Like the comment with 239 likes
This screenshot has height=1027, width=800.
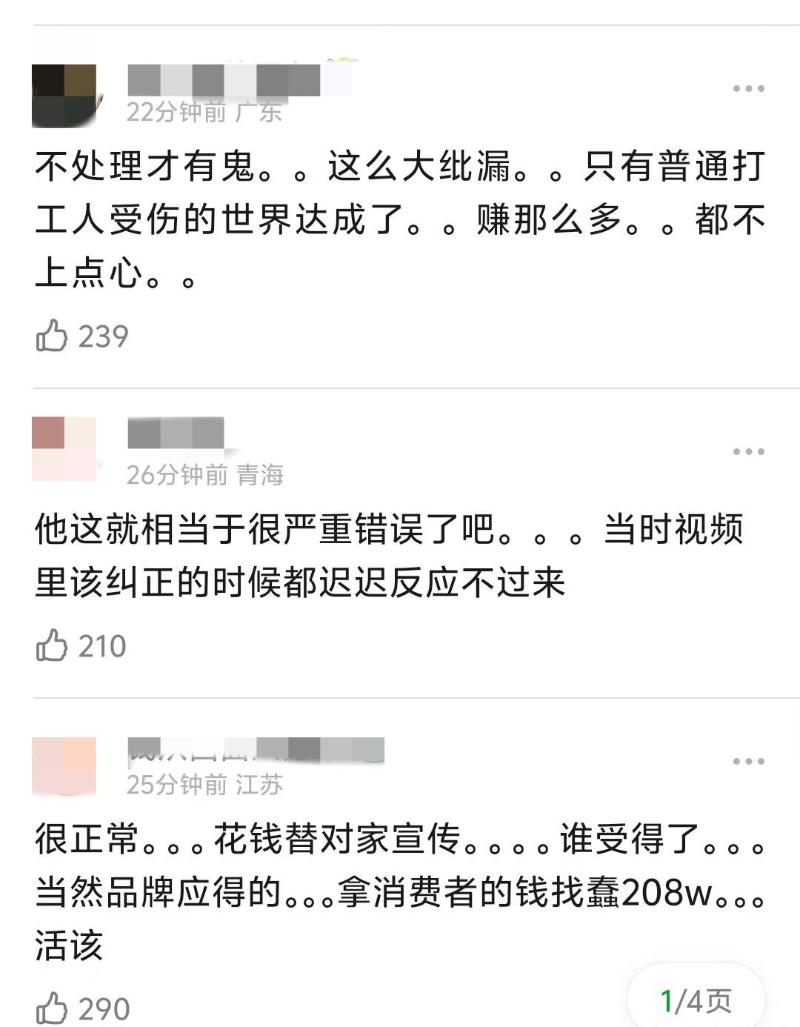tap(51, 337)
